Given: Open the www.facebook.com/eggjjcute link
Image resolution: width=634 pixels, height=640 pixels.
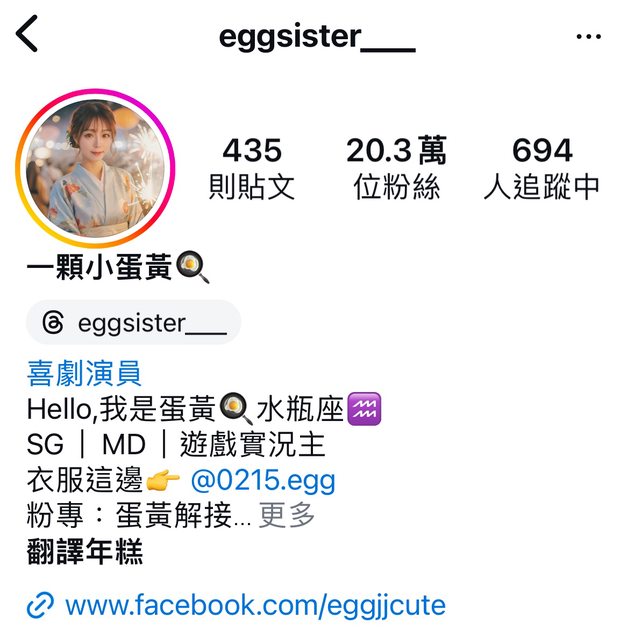Looking at the screenshot, I should click(254, 605).
